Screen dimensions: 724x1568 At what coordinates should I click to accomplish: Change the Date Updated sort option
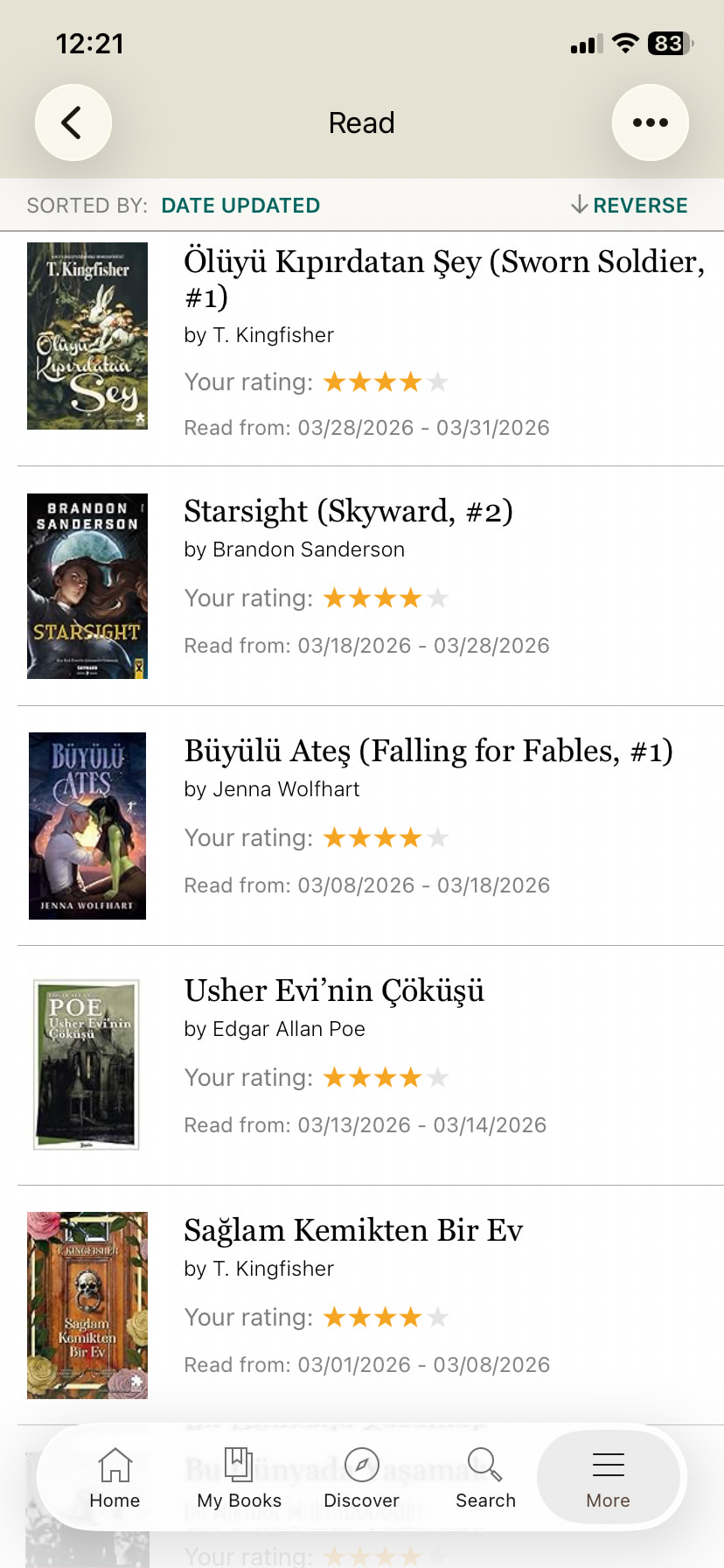click(240, 206)
